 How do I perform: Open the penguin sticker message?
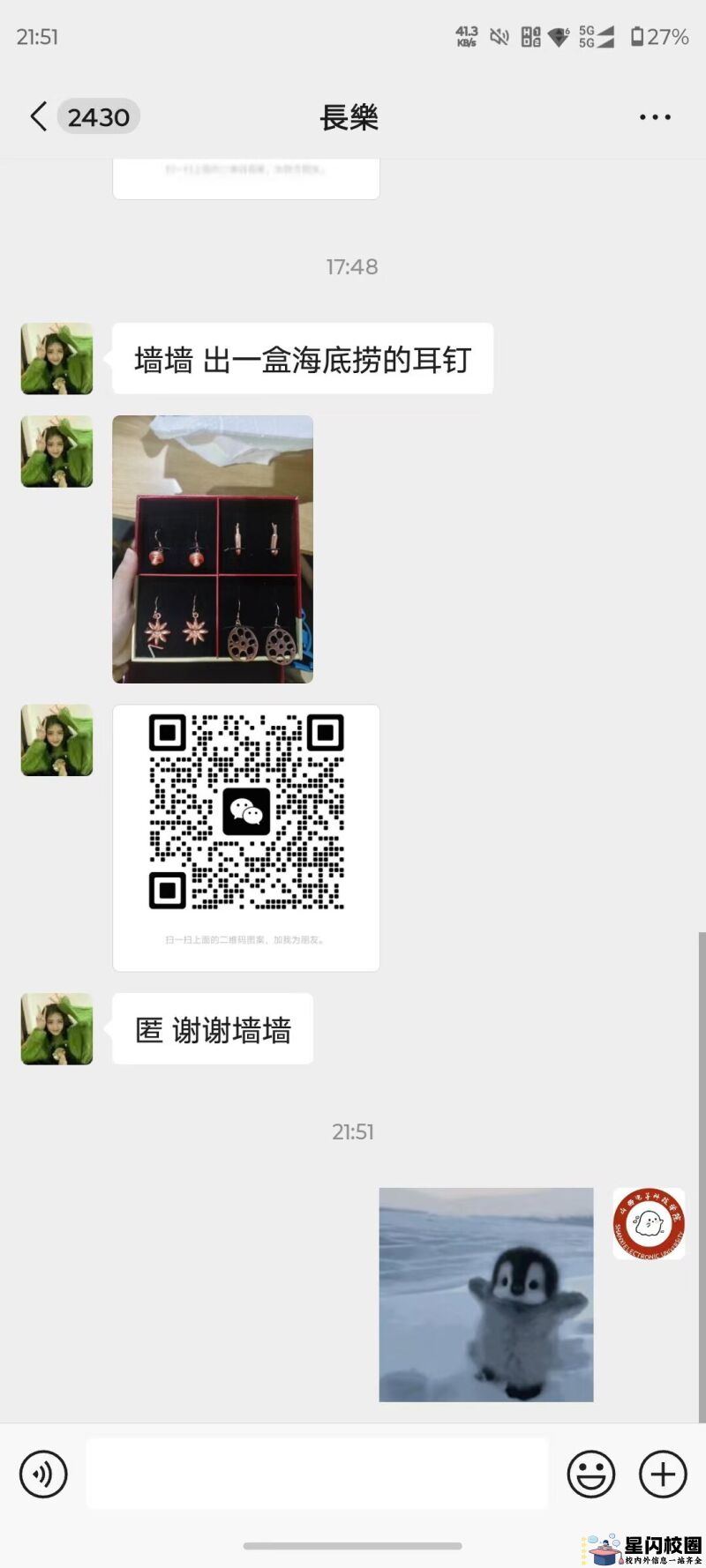(x=486, y=1294)
